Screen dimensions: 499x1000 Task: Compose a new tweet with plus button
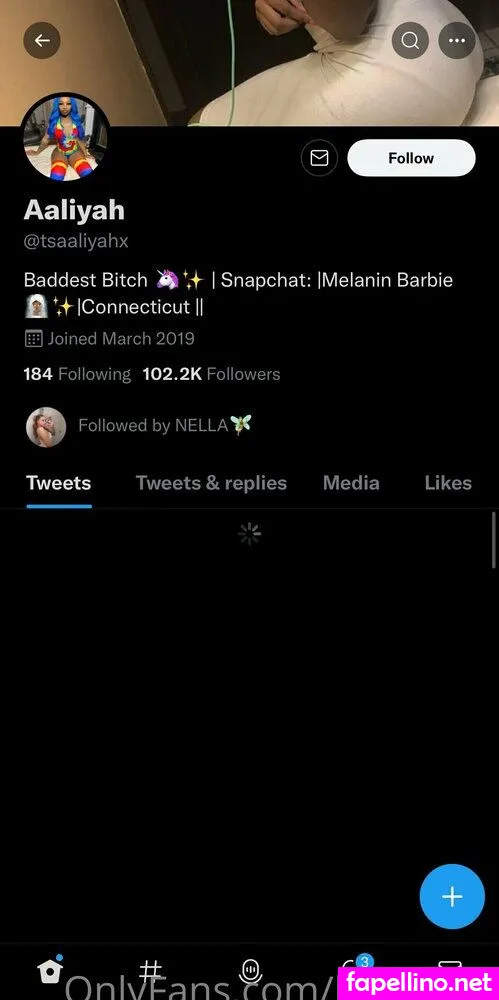point(452,896)
